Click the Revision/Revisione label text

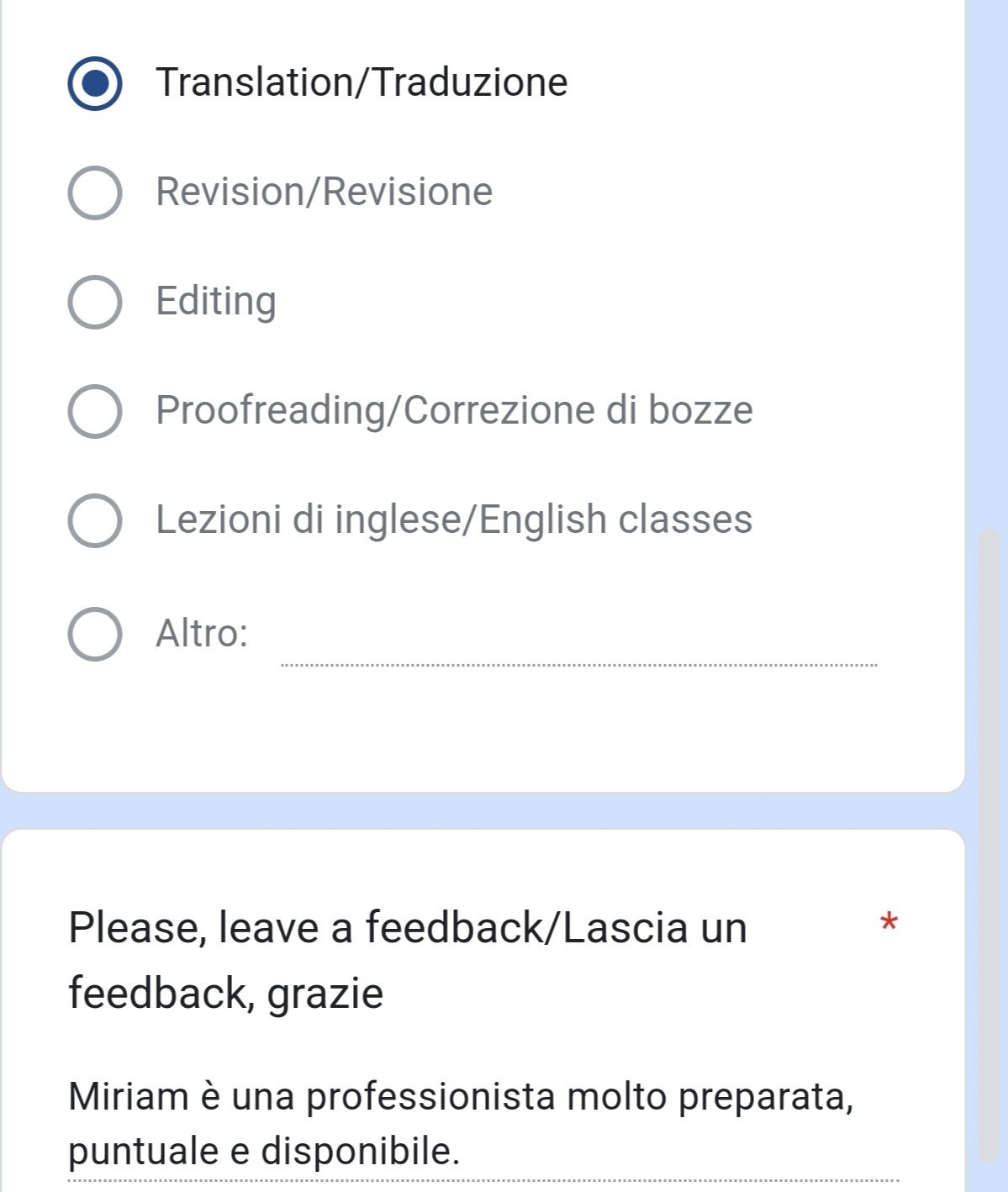[324, 192]
